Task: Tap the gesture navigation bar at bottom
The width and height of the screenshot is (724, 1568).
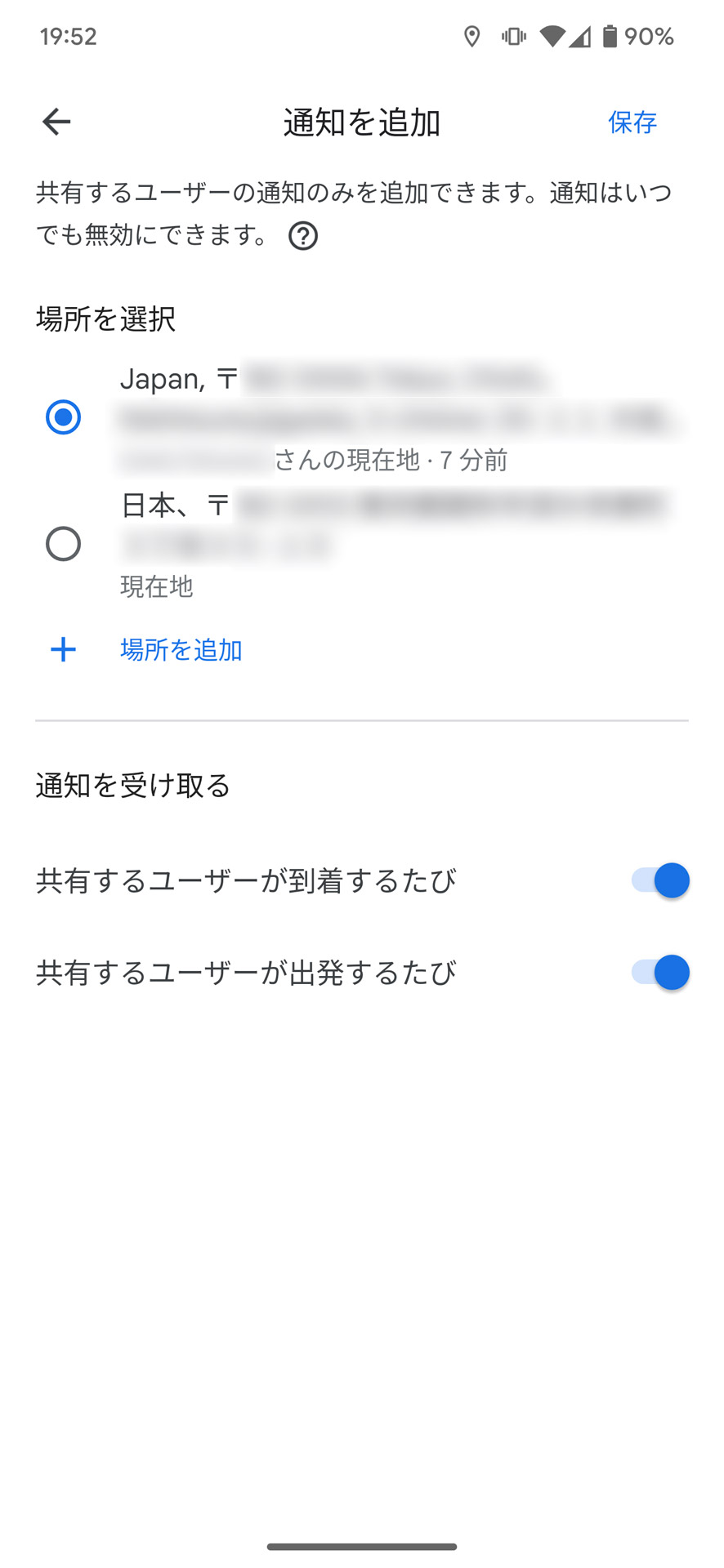Action: pyautogui.click(x=362, y=1540)
